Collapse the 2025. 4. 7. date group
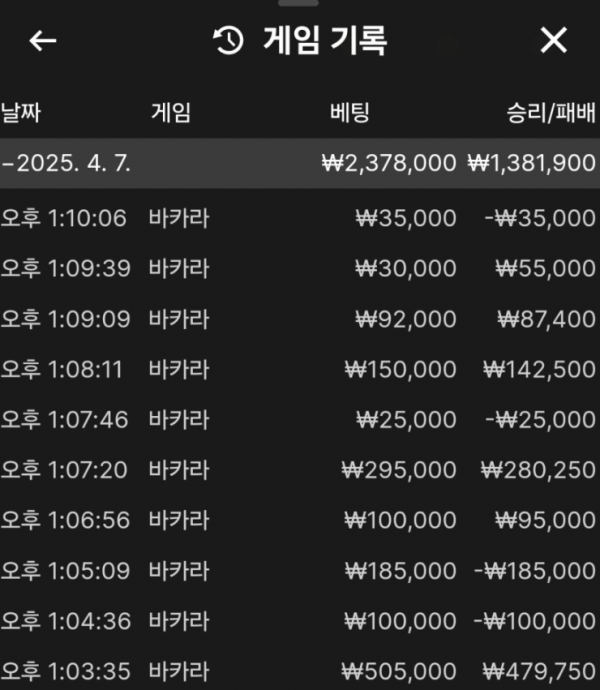Image resolution: width=600 pixels, height=690 pixels. (70, 163)
